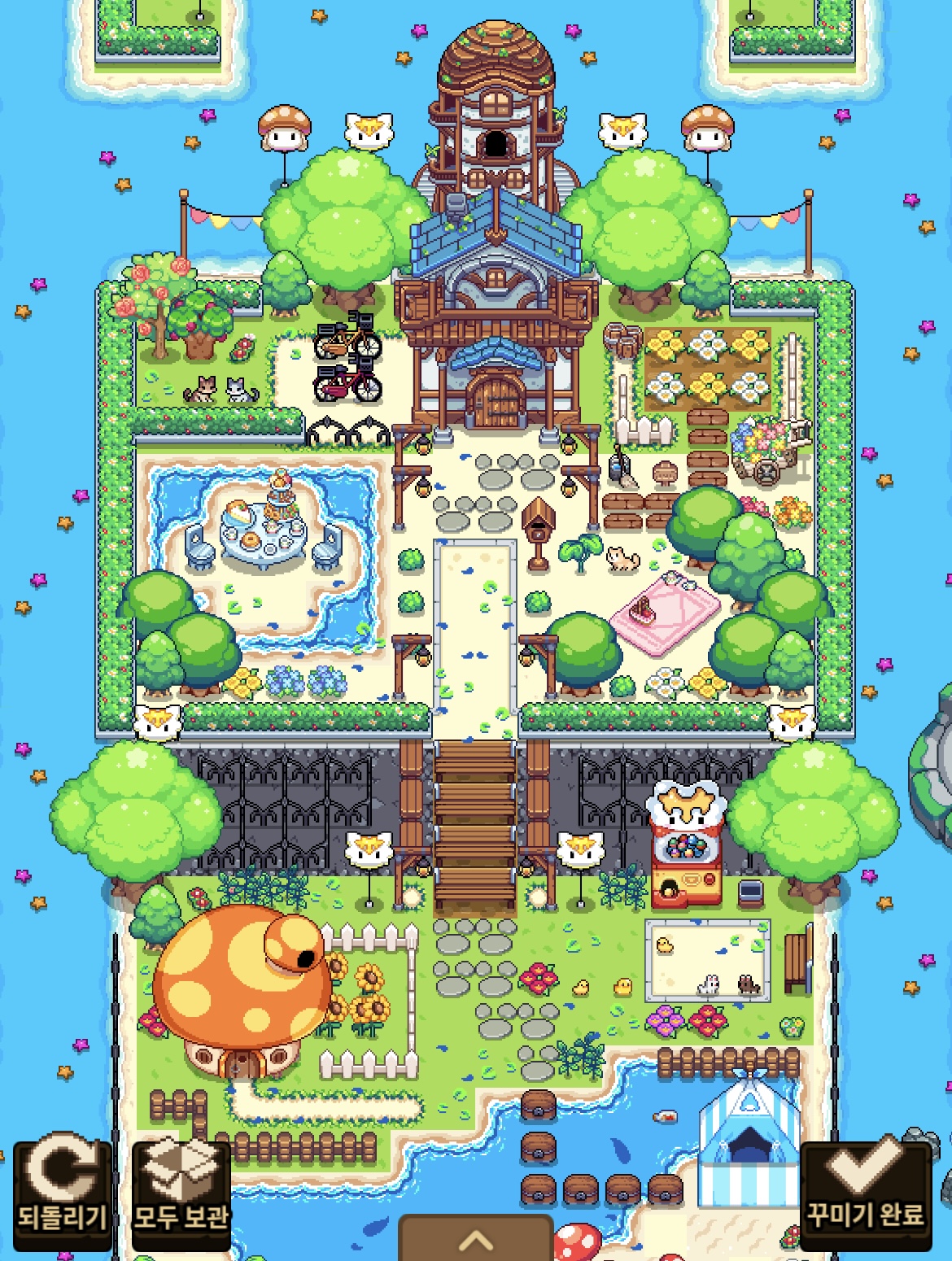Screen dimensions: 952x1261
Task: Tap the 되돌리기 undo button
Action: pos(63,1192)
